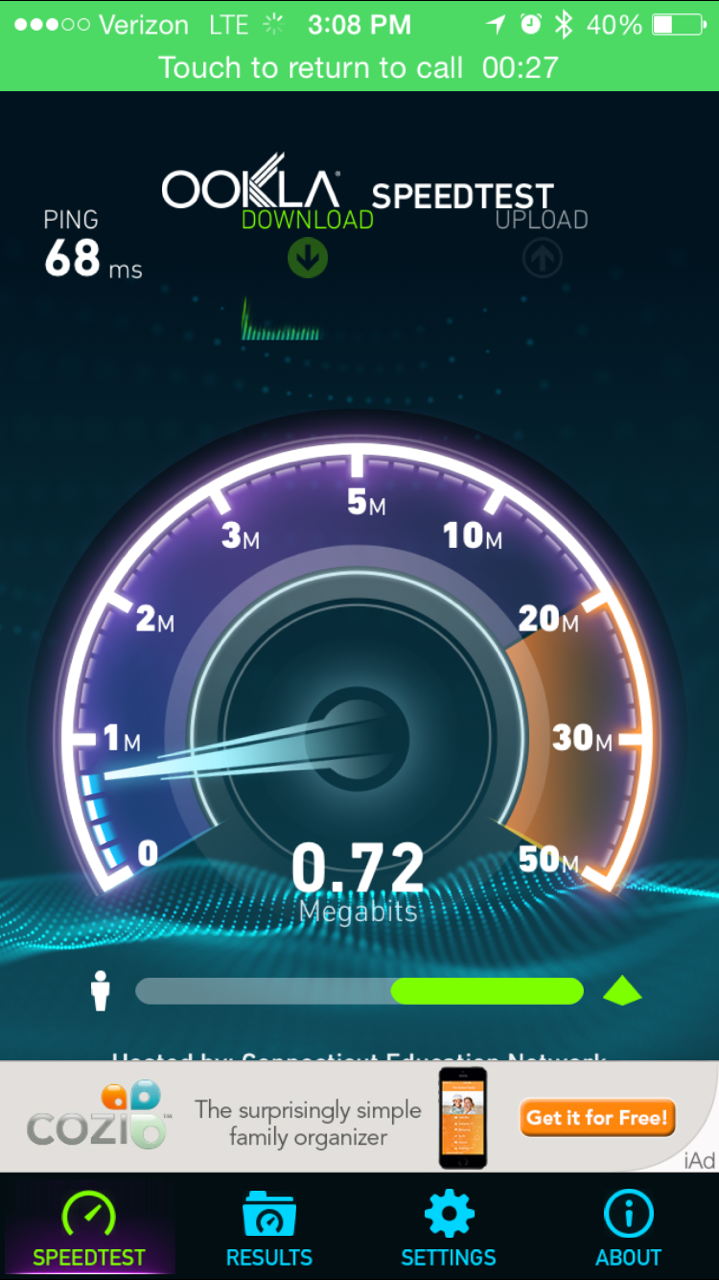This screenshot has width=719, height=1280.
Task: Select the Speedtest tab
Action: 89,1227
